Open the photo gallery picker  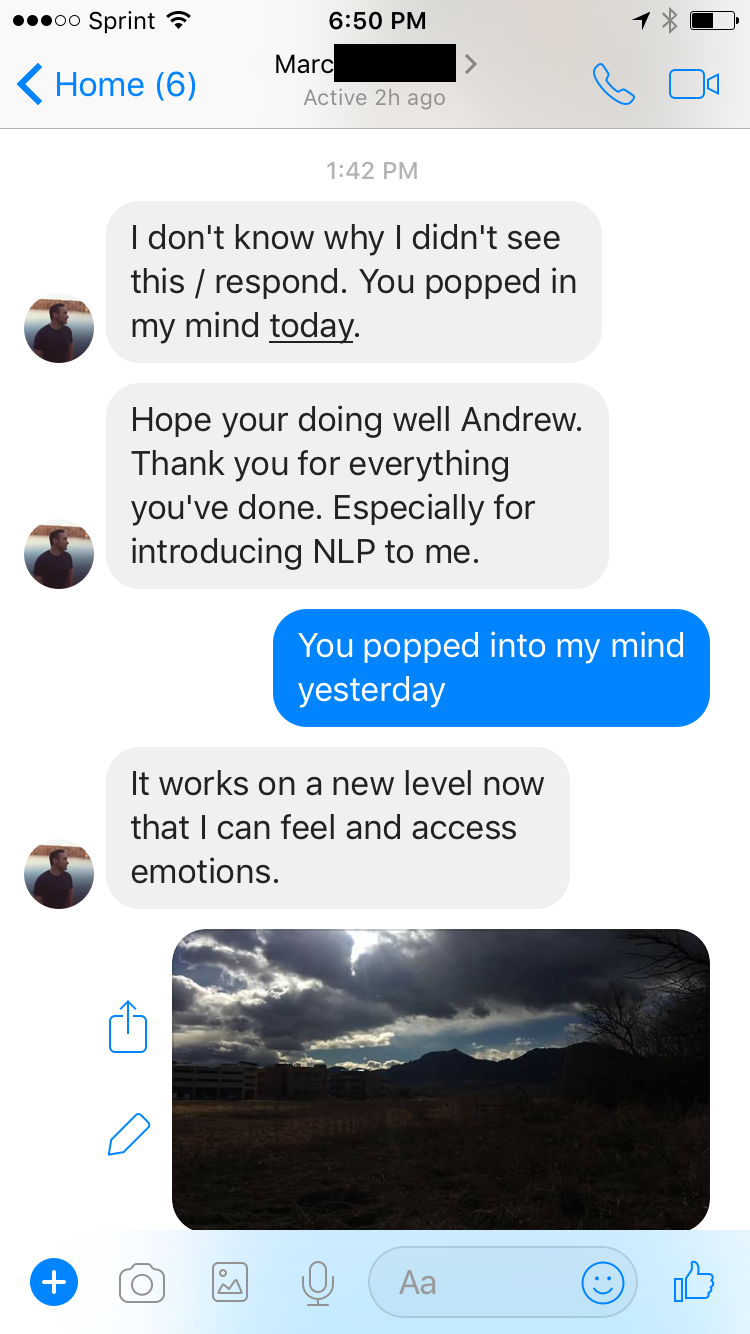[x=230, y=1282]
